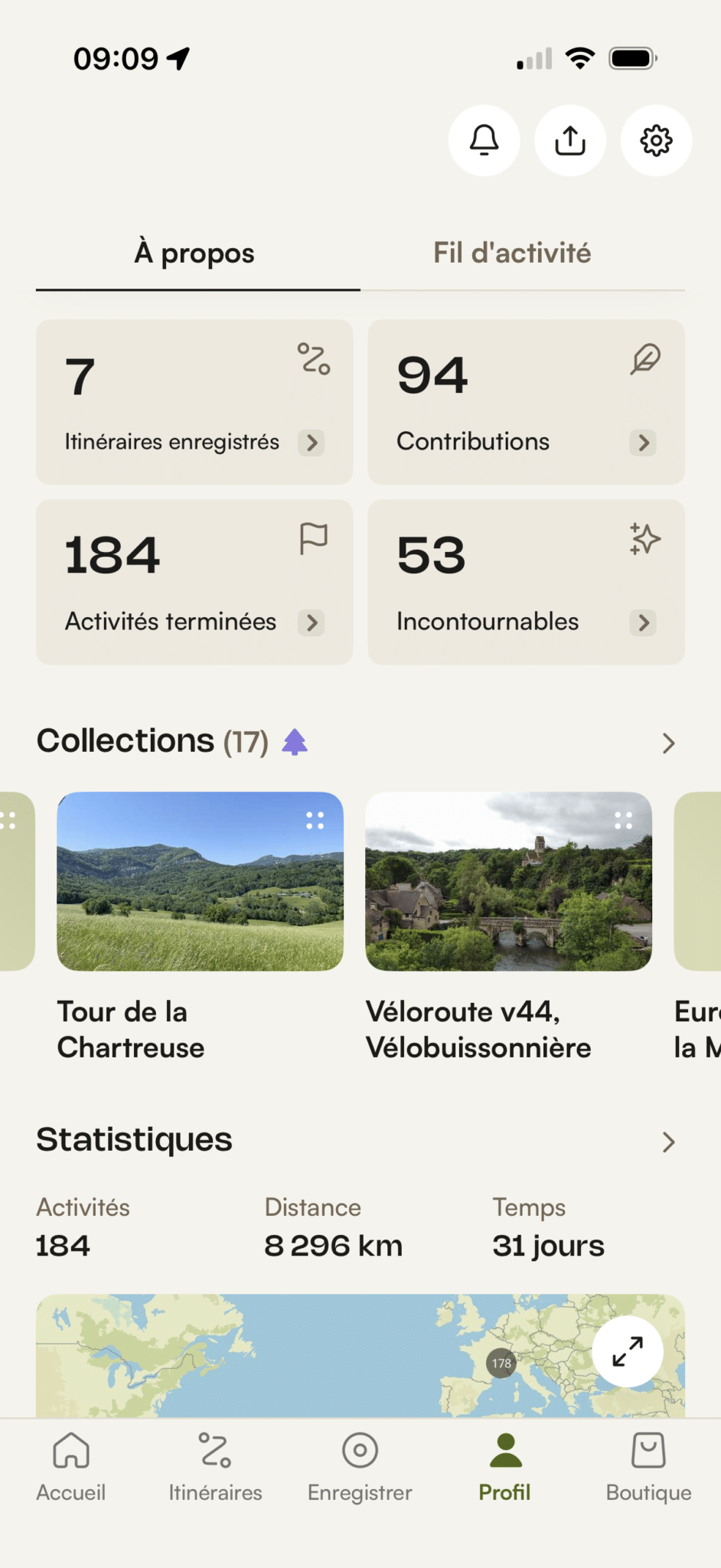Image resolution: width=721 pixels, height=1568 pixels.
Task: Open the Itinéraires enregistrés card
Action: coord(194,402)
